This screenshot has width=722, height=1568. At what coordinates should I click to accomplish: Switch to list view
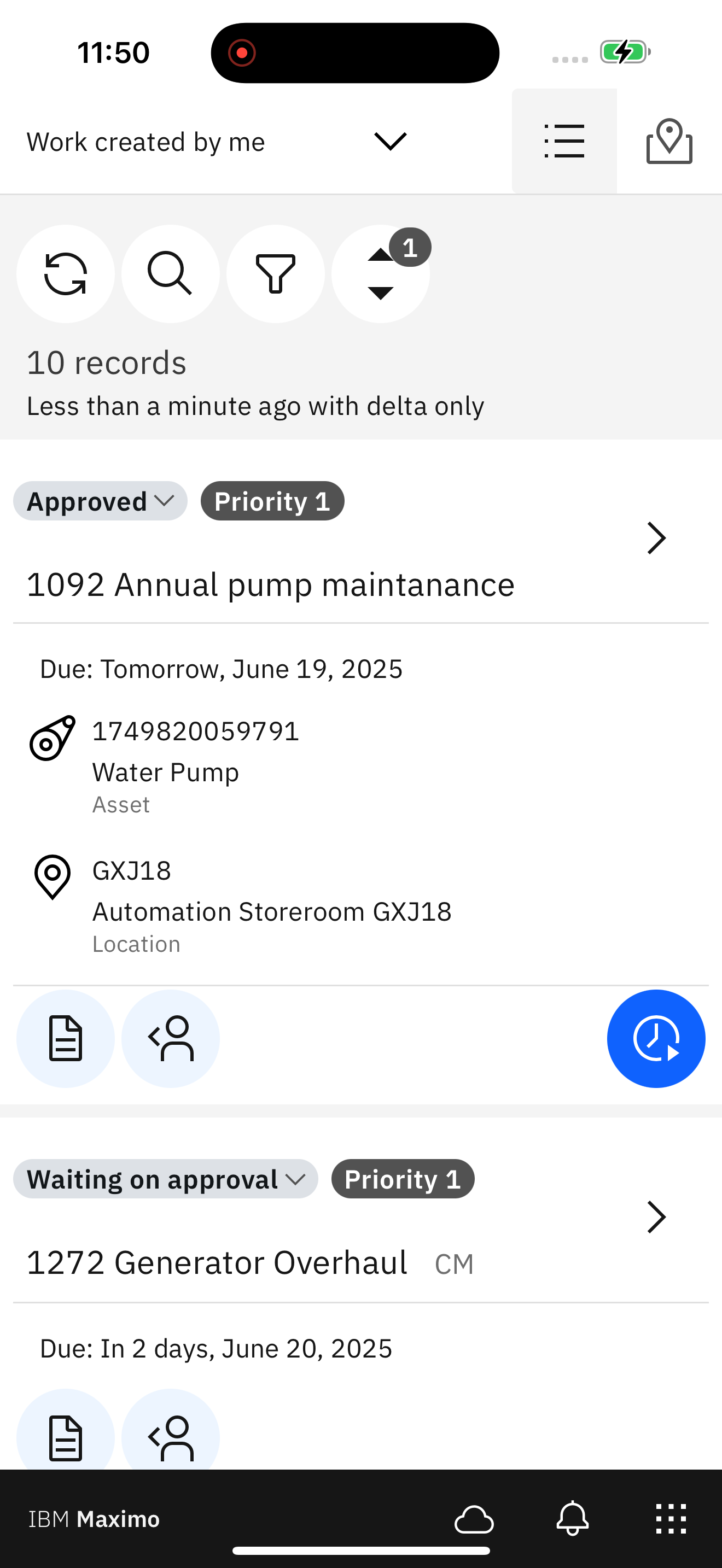click(564, 141)
